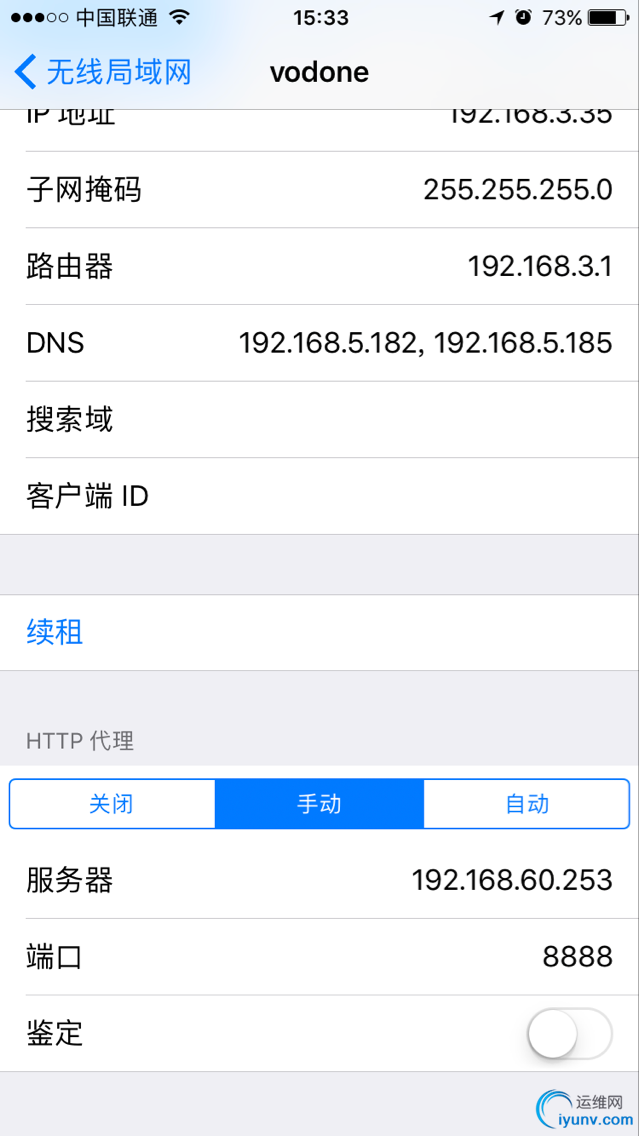
Task: Switch HTTP proxy to 关闭
Action: click(x=111, y=804)
